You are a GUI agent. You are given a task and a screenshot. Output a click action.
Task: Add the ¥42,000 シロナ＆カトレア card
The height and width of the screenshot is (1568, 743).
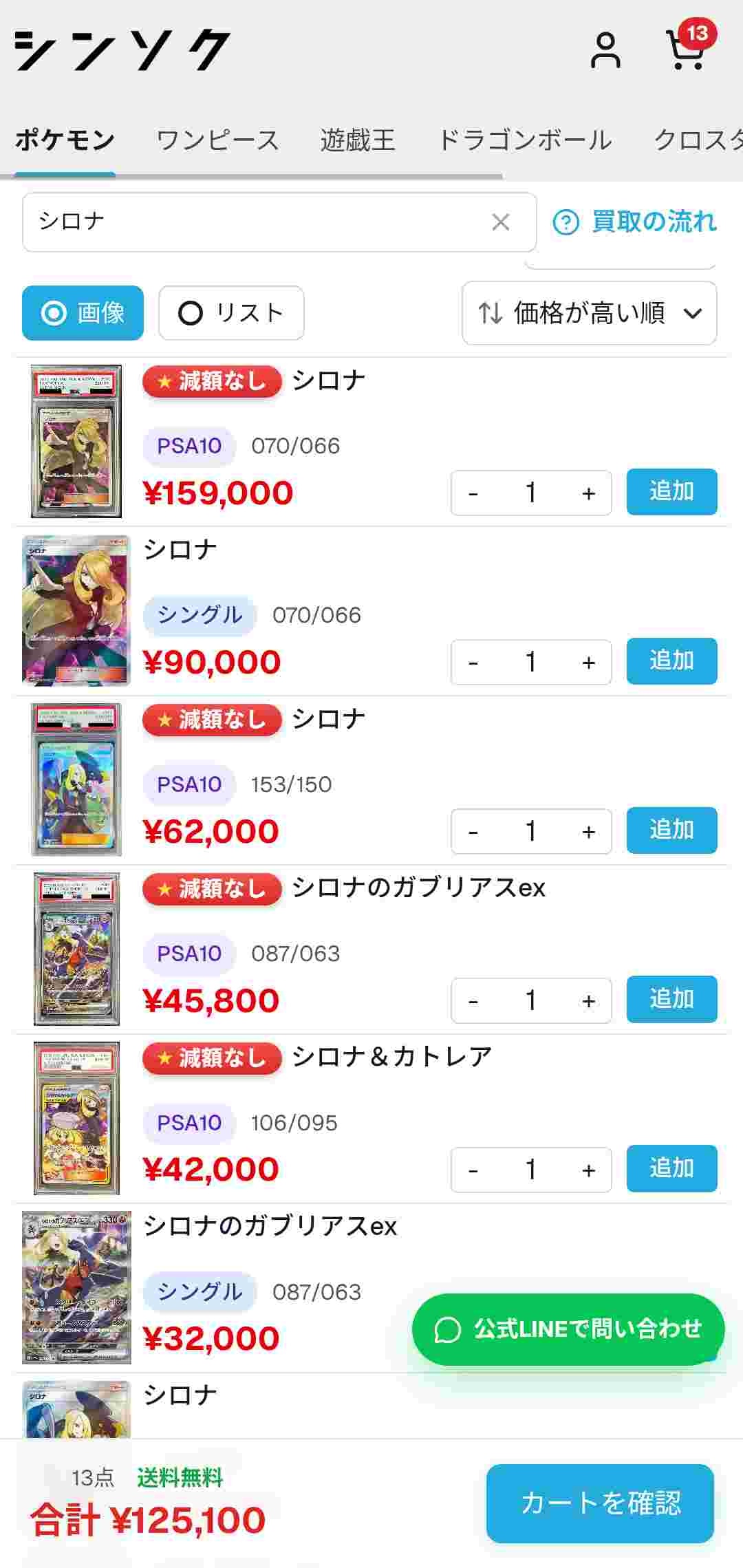[671, 1168]
